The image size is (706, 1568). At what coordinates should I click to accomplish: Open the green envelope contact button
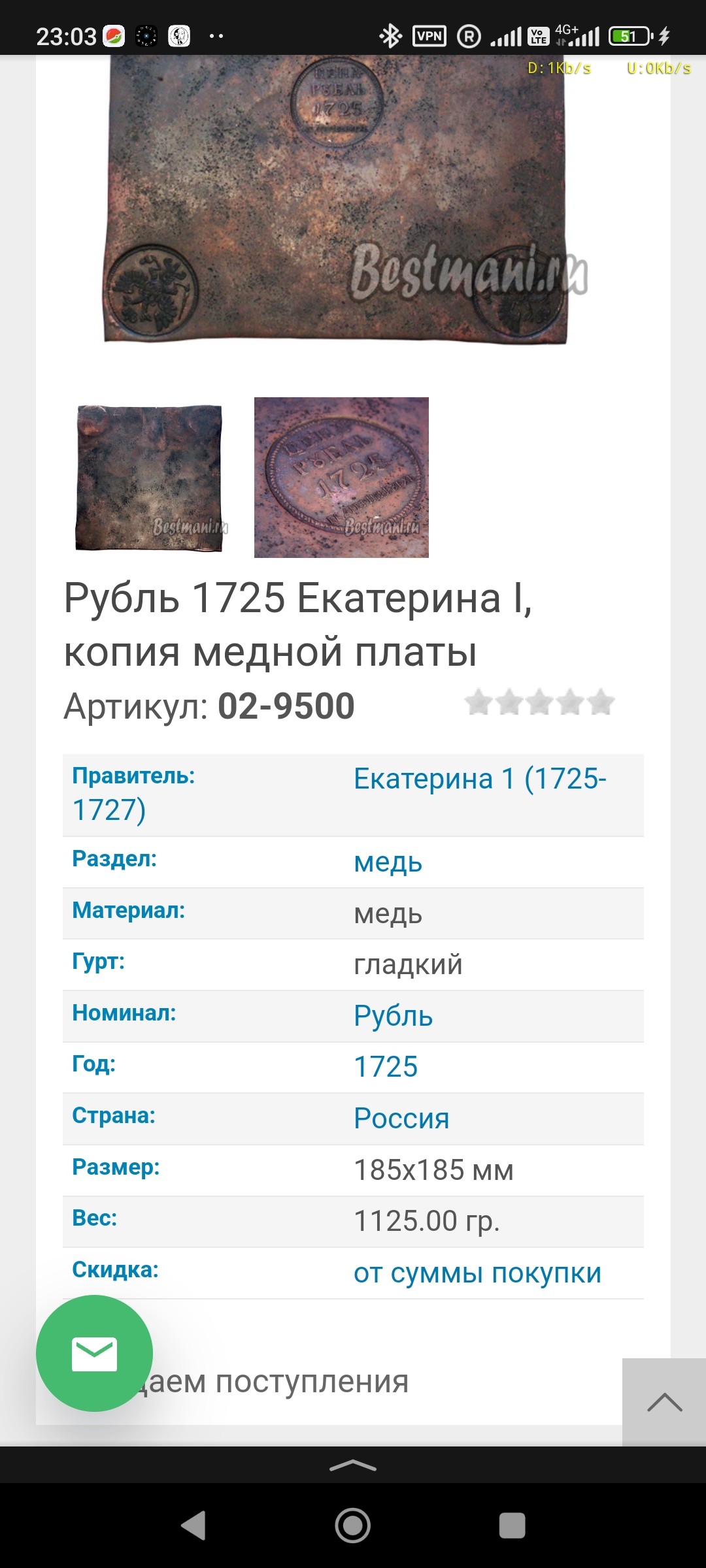coord(95,1354)
